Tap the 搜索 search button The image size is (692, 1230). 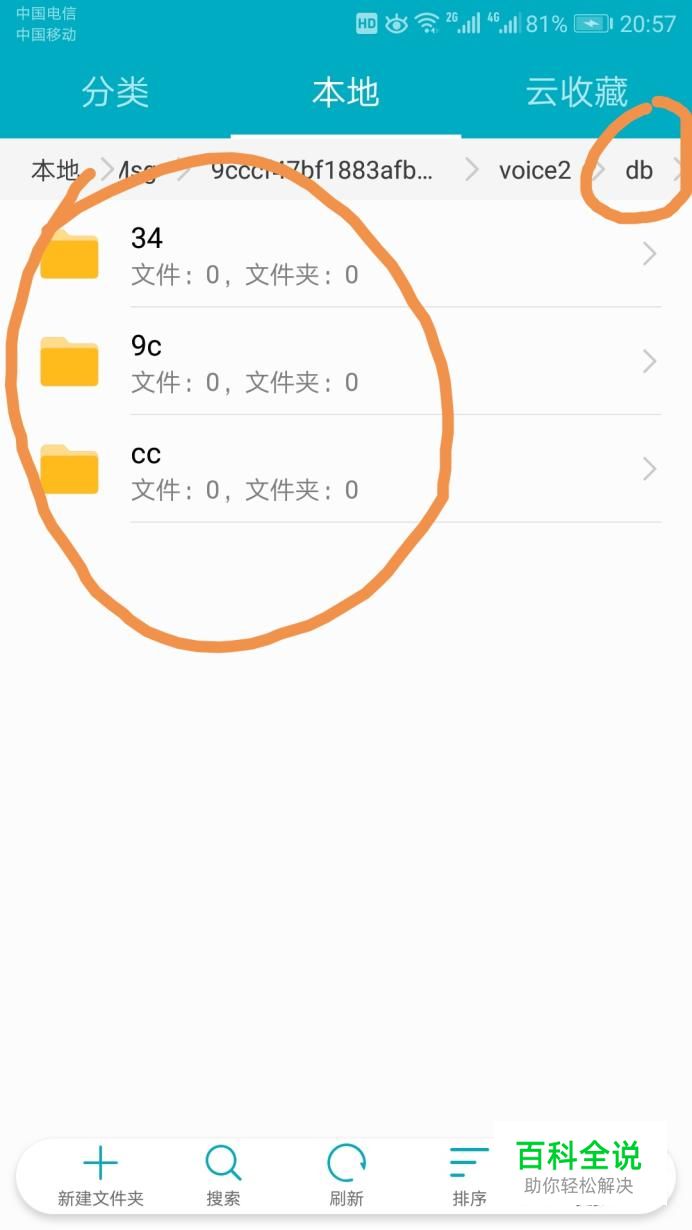[x=223, y=1177]
